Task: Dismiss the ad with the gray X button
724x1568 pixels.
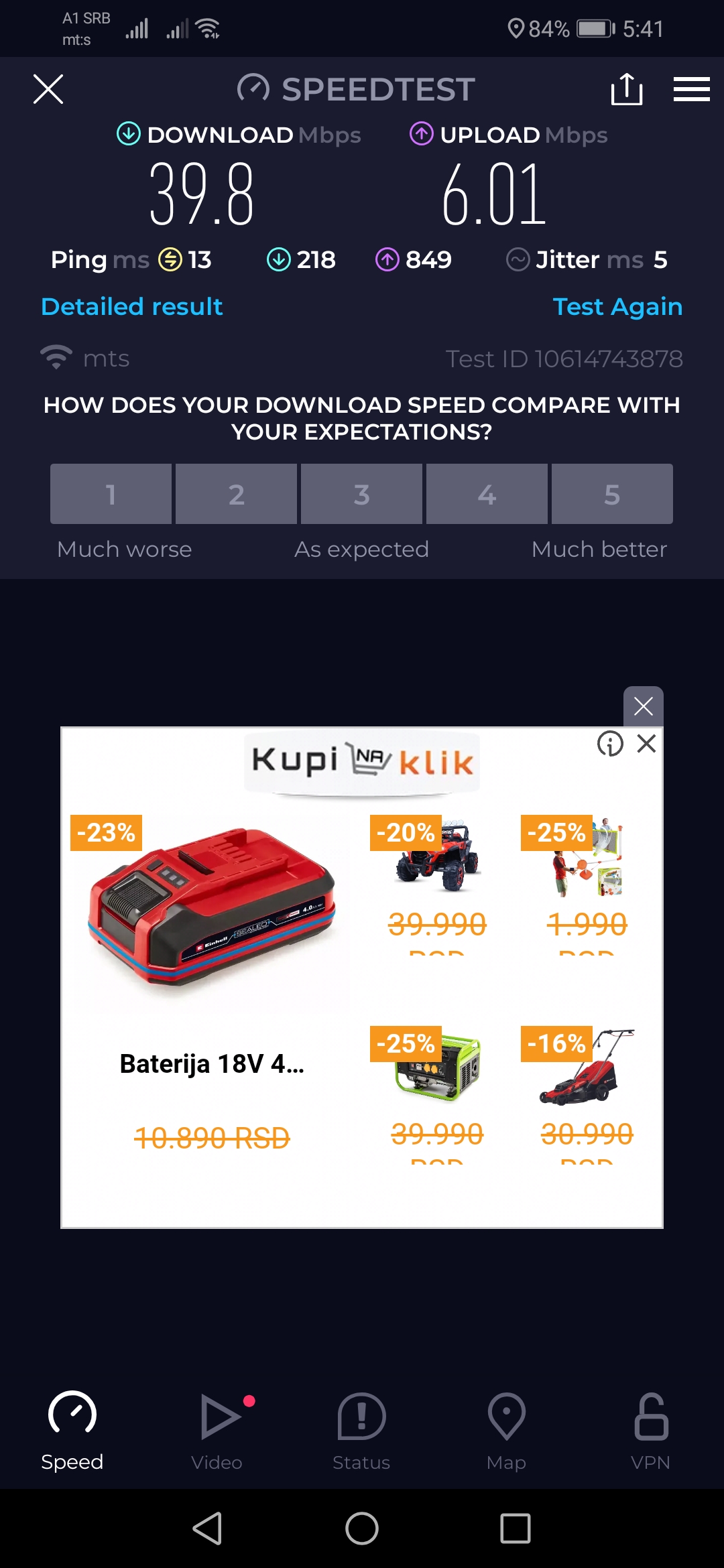Action: point(643,706)
